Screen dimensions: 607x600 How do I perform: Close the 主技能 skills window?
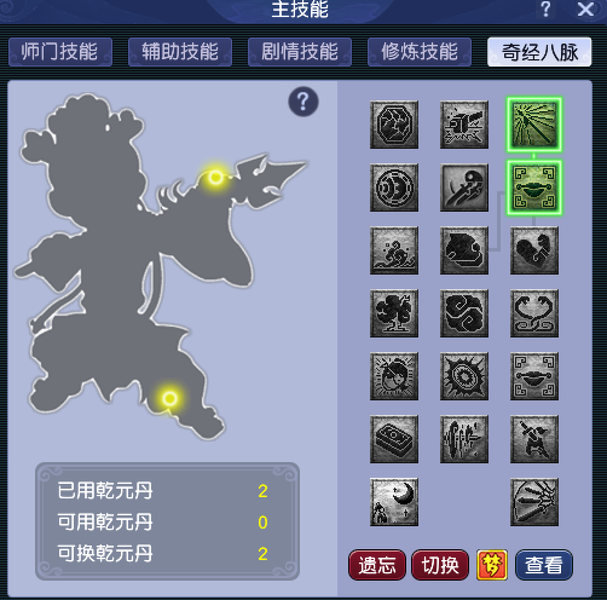pos(585,9)
